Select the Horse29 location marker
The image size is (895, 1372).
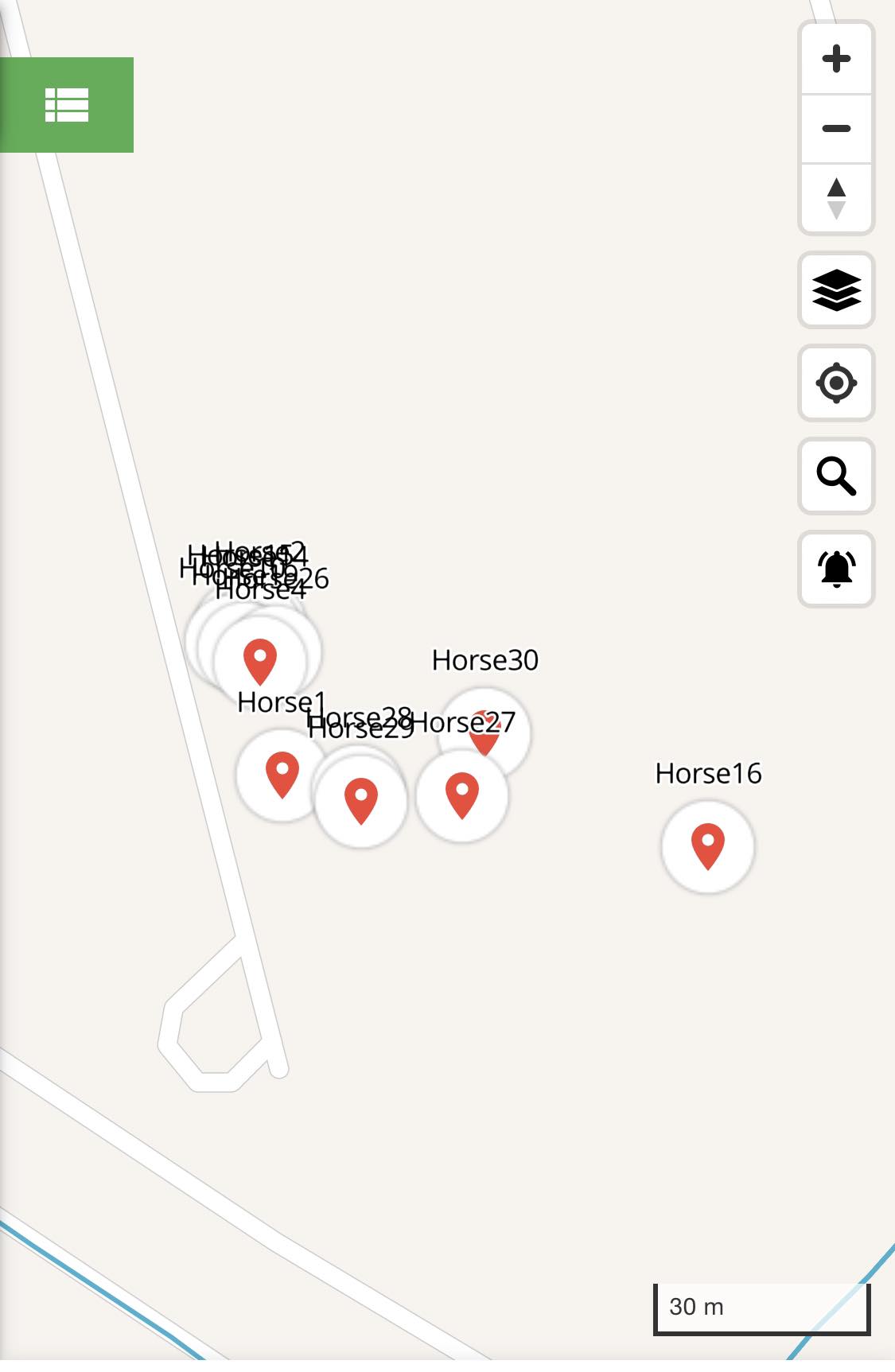[x=361, y=800]
